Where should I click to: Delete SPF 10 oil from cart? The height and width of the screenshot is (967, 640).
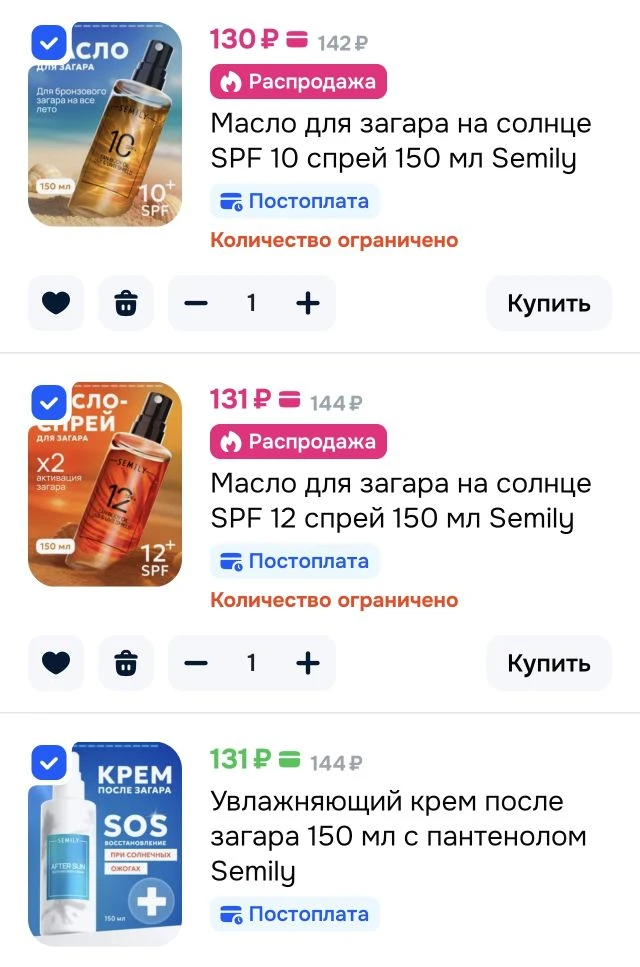coord(126,303)
